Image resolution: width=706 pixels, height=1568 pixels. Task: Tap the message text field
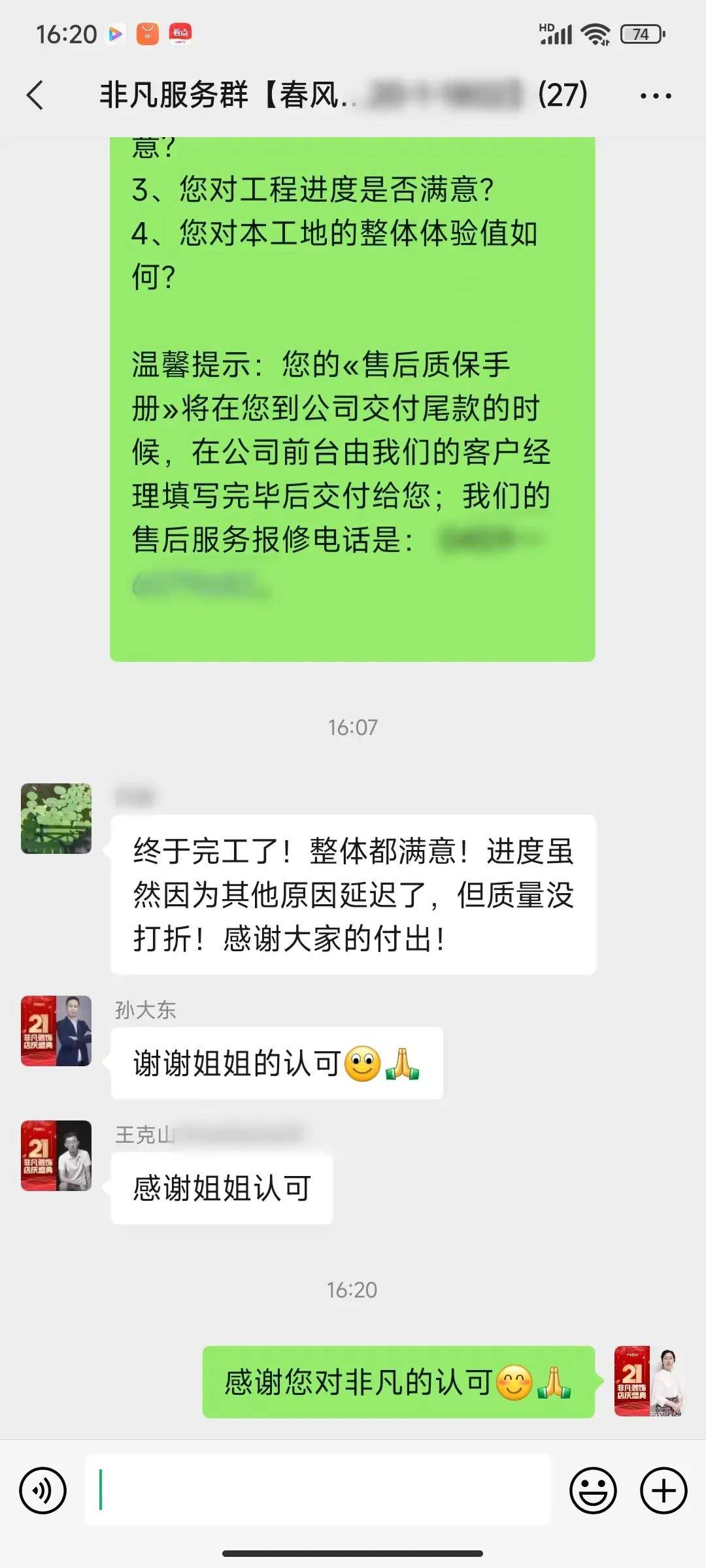point(318,1490)
